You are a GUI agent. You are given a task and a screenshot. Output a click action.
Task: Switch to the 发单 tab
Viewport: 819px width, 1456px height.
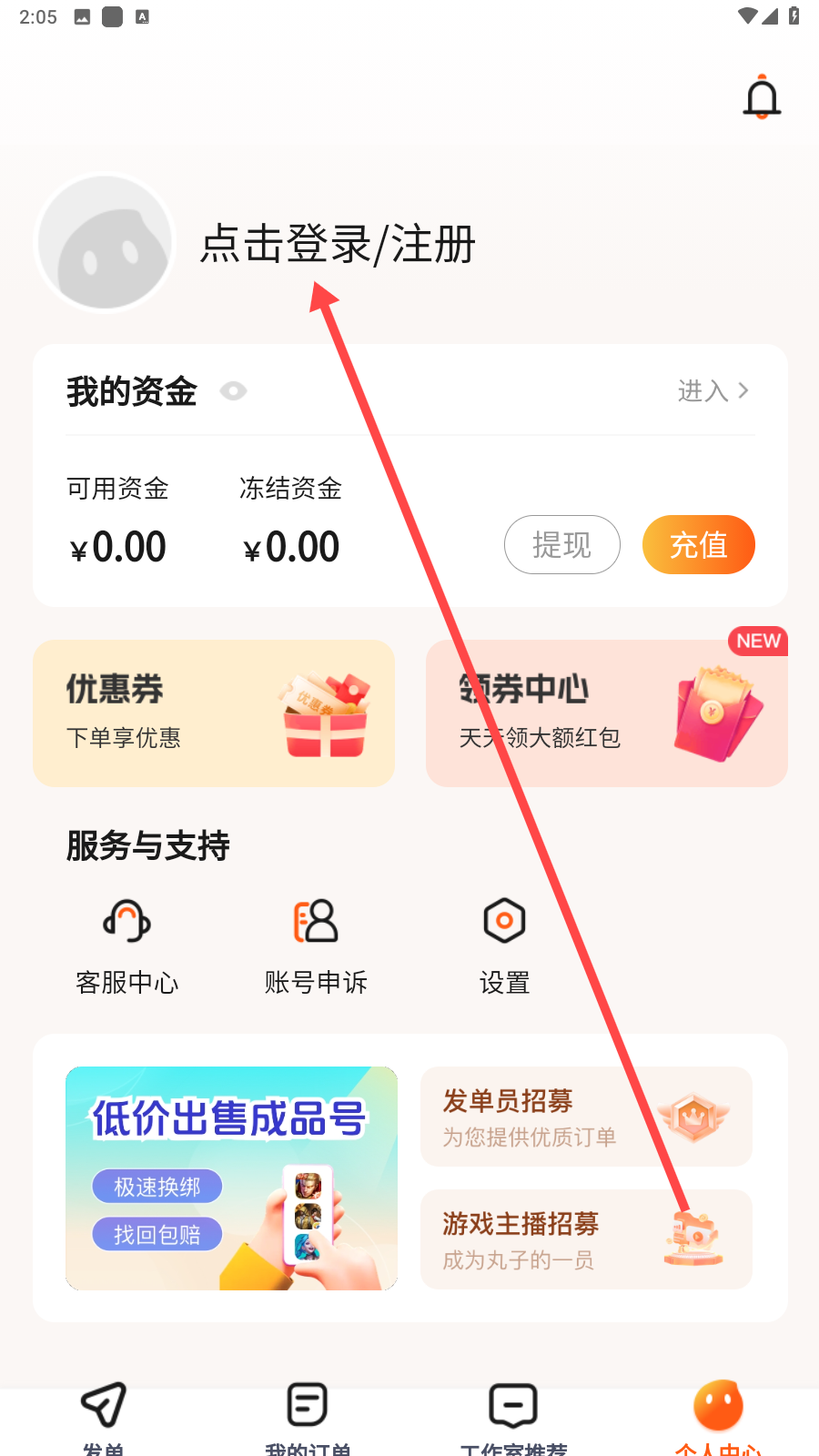[x=103, y=1418]
